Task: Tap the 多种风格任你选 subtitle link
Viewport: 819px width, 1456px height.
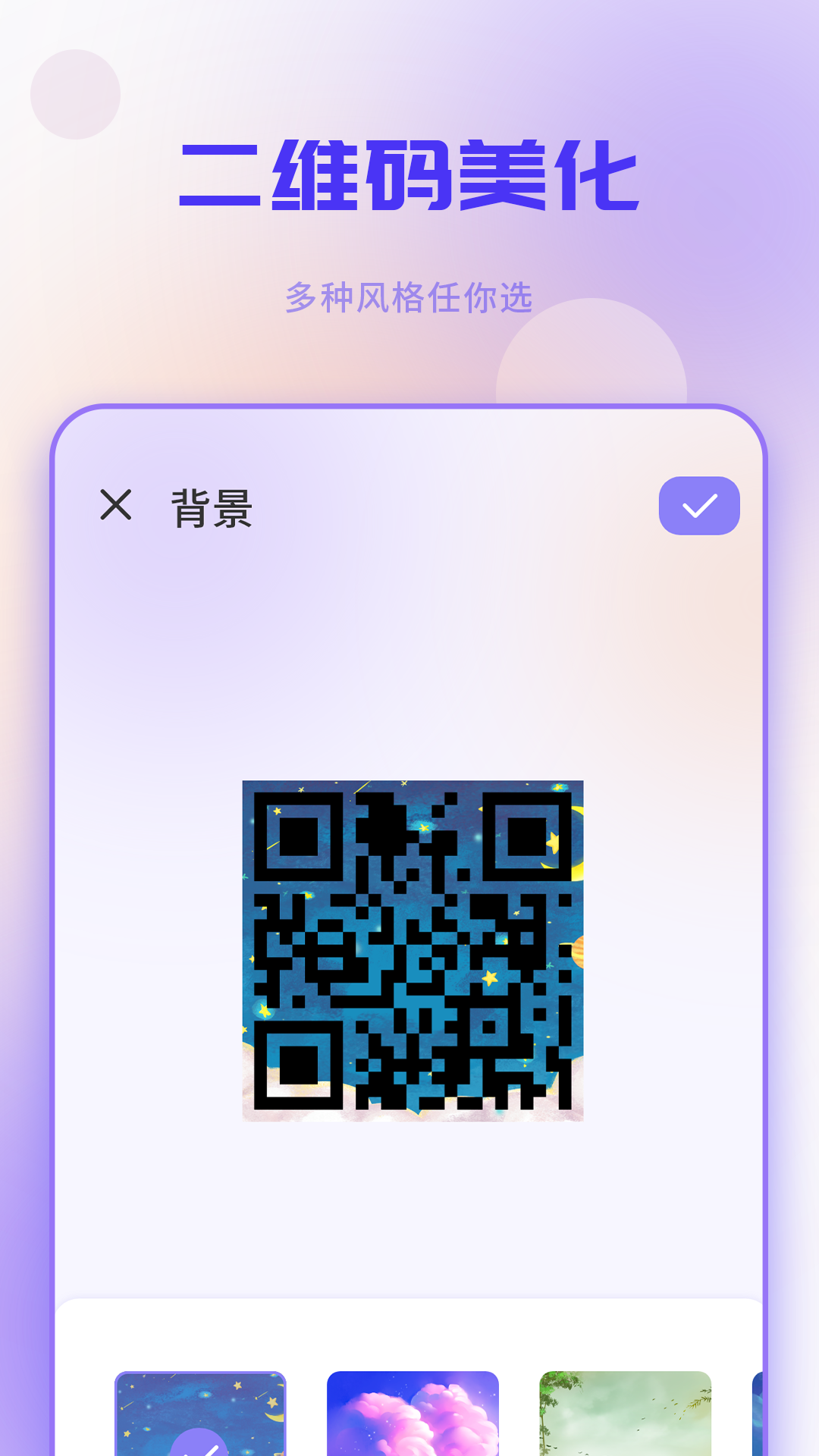Action: [x=409, y=297]
